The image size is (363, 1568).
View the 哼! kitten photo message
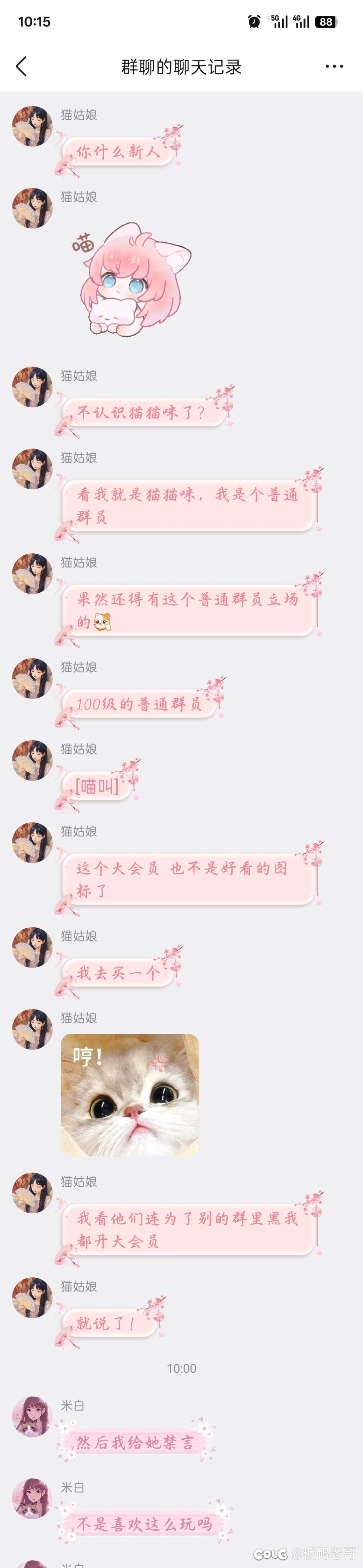(130, 1094)
